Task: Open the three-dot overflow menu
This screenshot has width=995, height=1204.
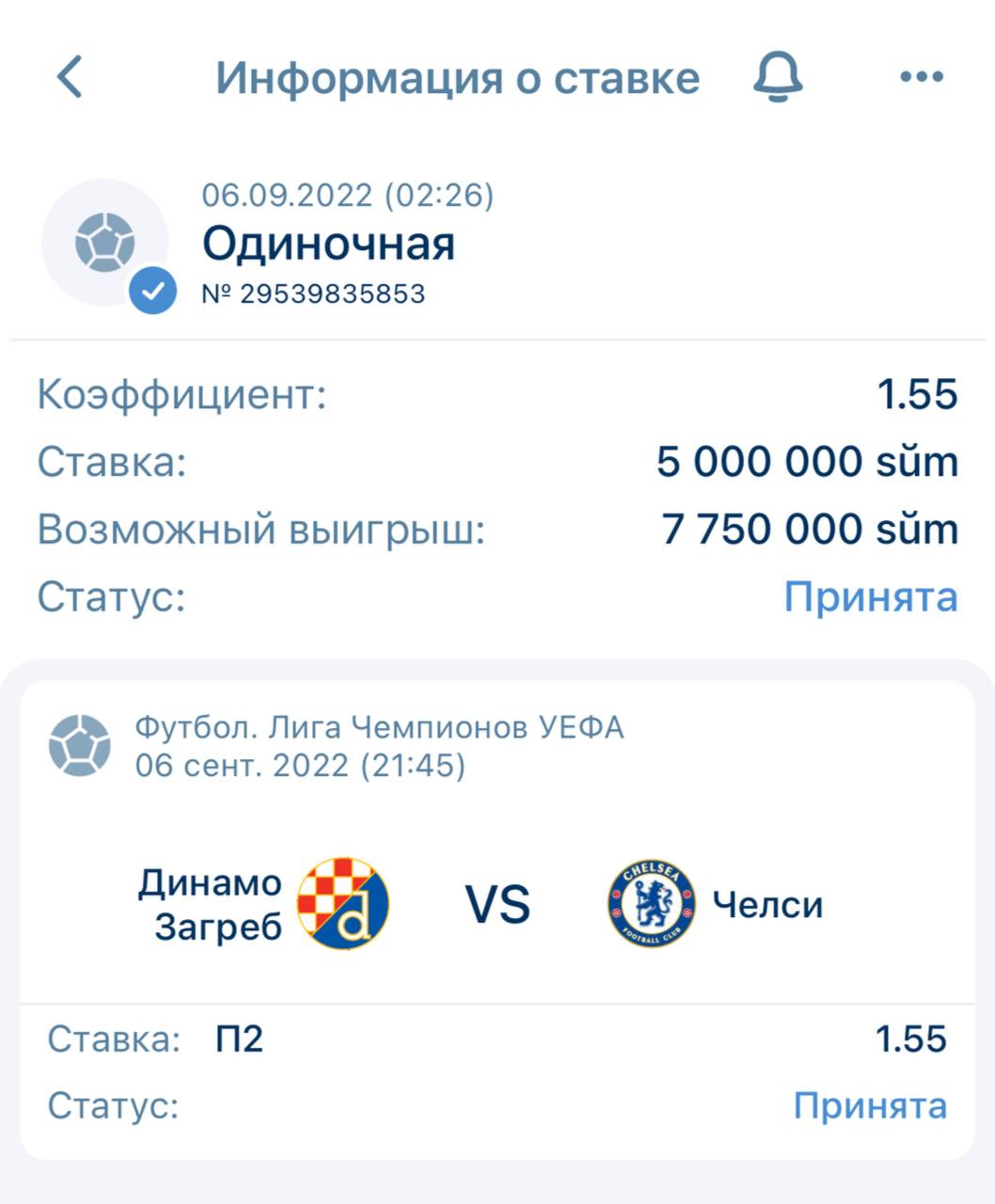Action: (x=921, y=77)
